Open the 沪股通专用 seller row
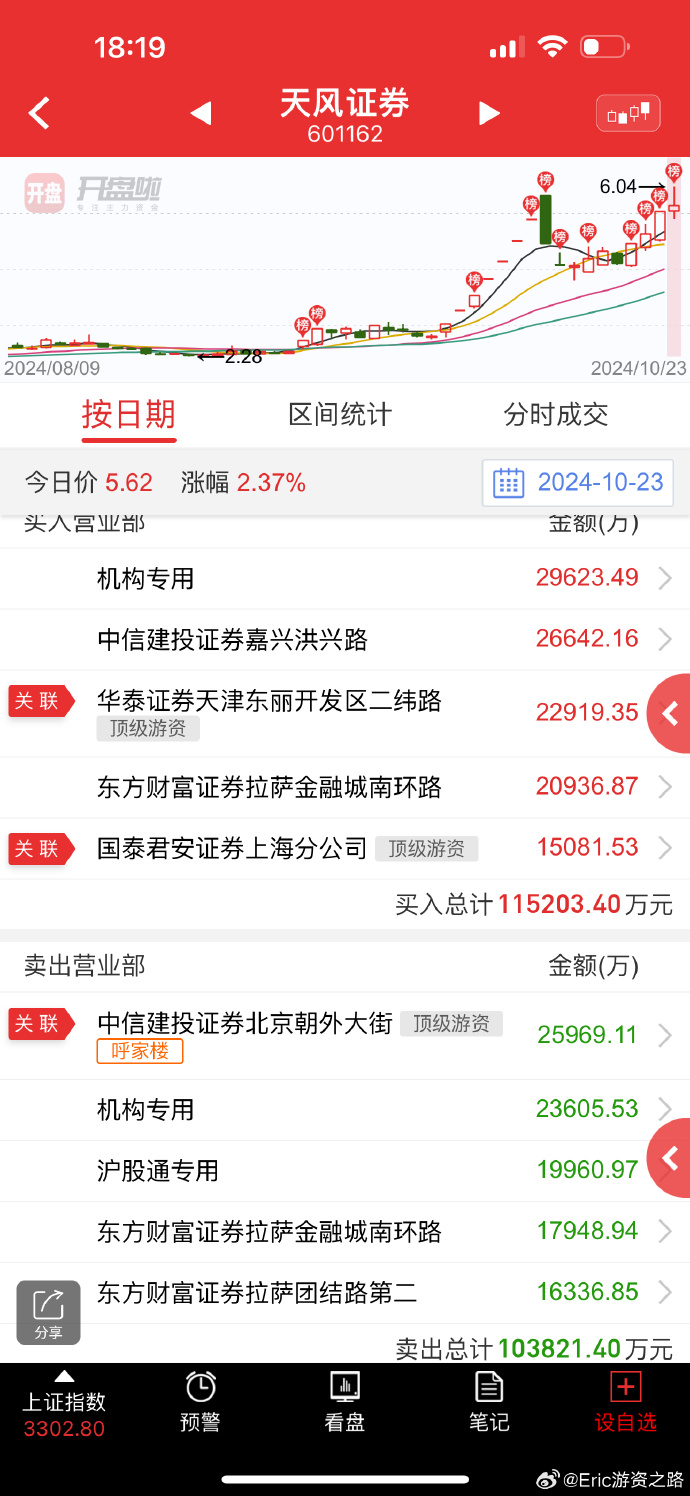The height and width of the screenshot is (1496, 690). pos(345,1170)
